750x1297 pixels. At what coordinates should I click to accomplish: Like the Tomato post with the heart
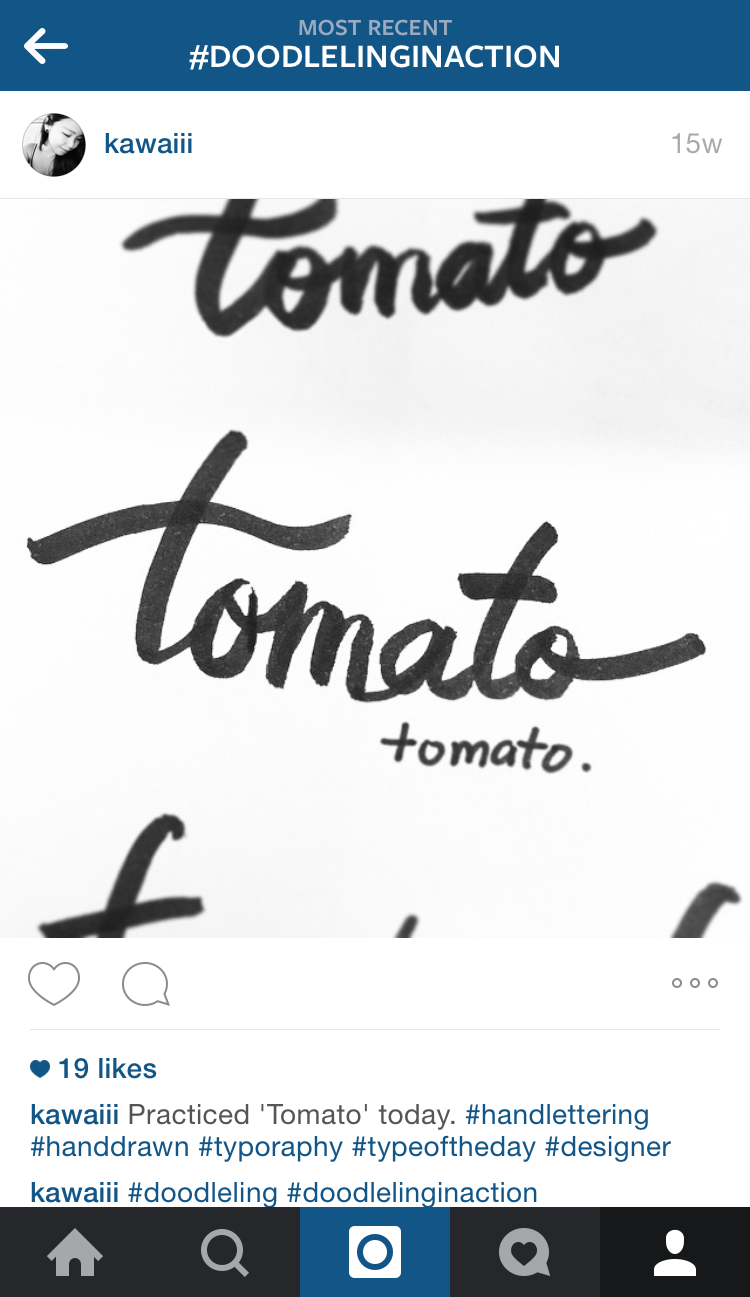tap(54, 984)
